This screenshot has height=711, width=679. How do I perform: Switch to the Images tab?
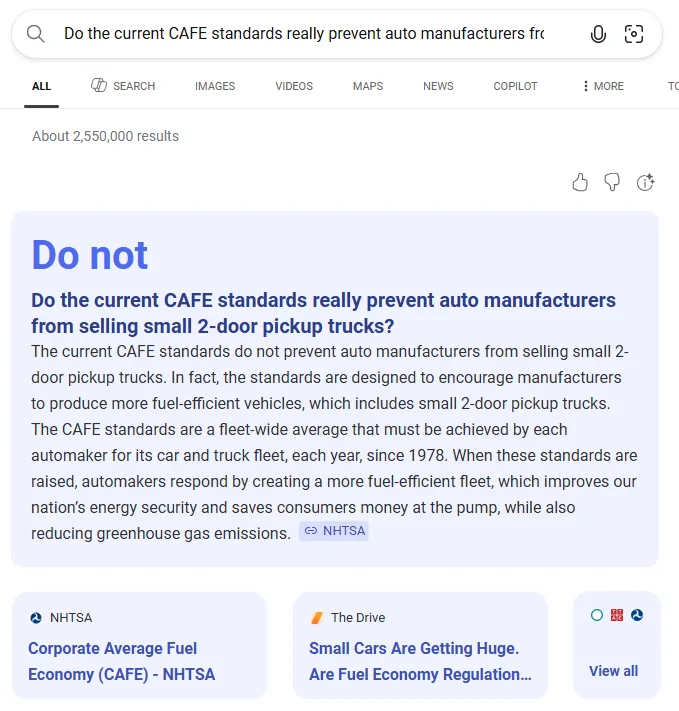click(215, 86)
